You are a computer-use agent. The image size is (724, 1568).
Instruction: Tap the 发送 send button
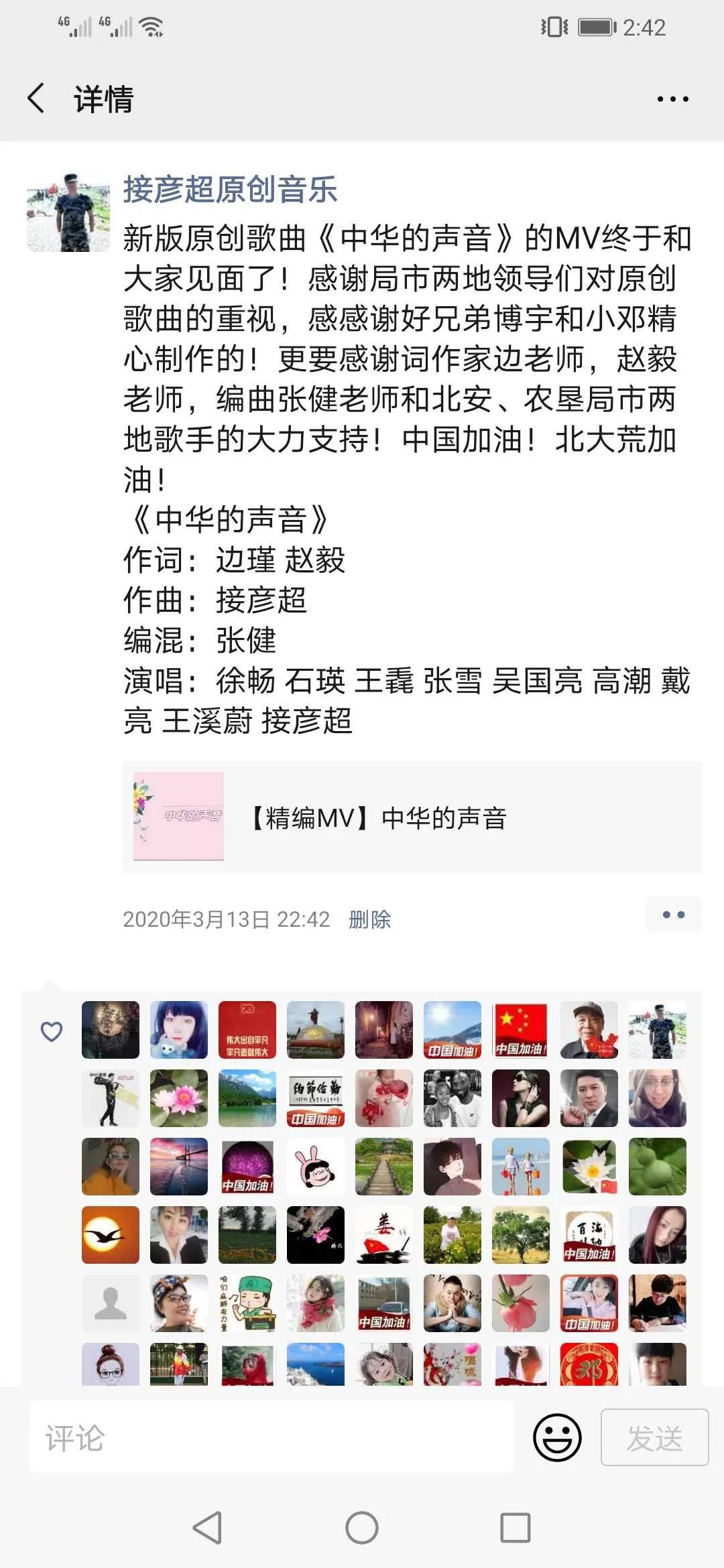pos(654,1437)
